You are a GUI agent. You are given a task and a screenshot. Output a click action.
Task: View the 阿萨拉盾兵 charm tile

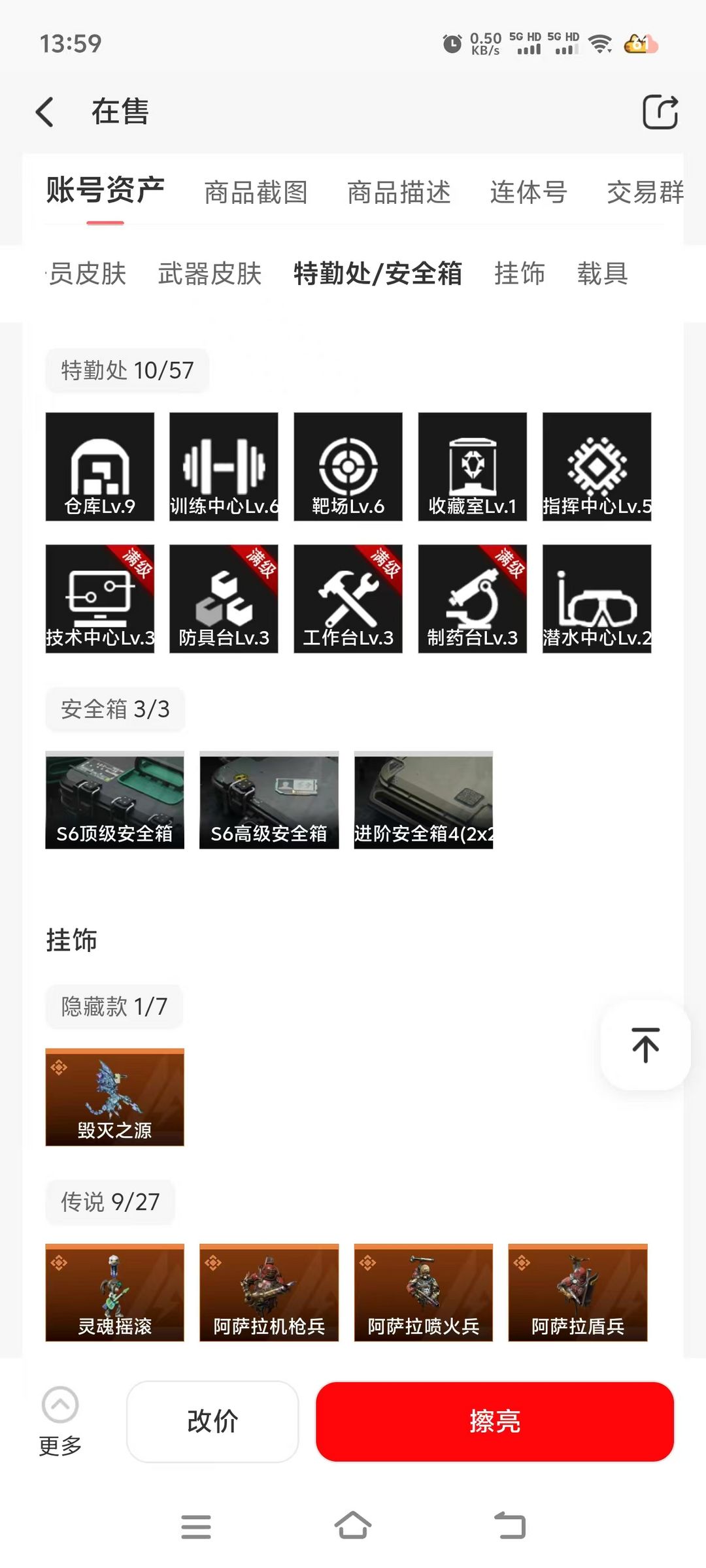[578, 1292]
